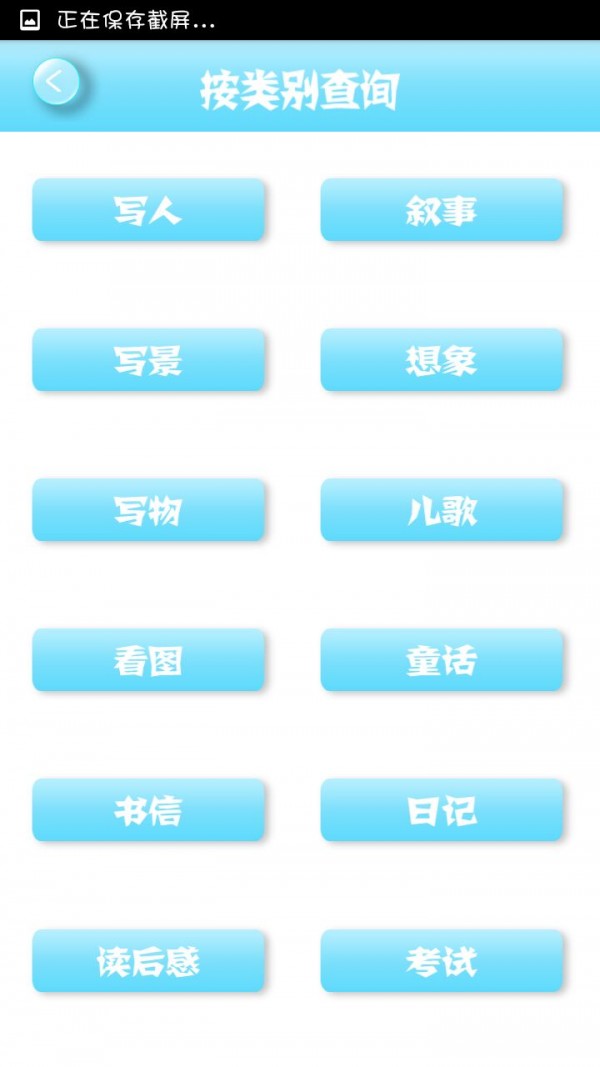Choose the 写物 category
The image size is (600, 1067).
(x=148, y=510)
